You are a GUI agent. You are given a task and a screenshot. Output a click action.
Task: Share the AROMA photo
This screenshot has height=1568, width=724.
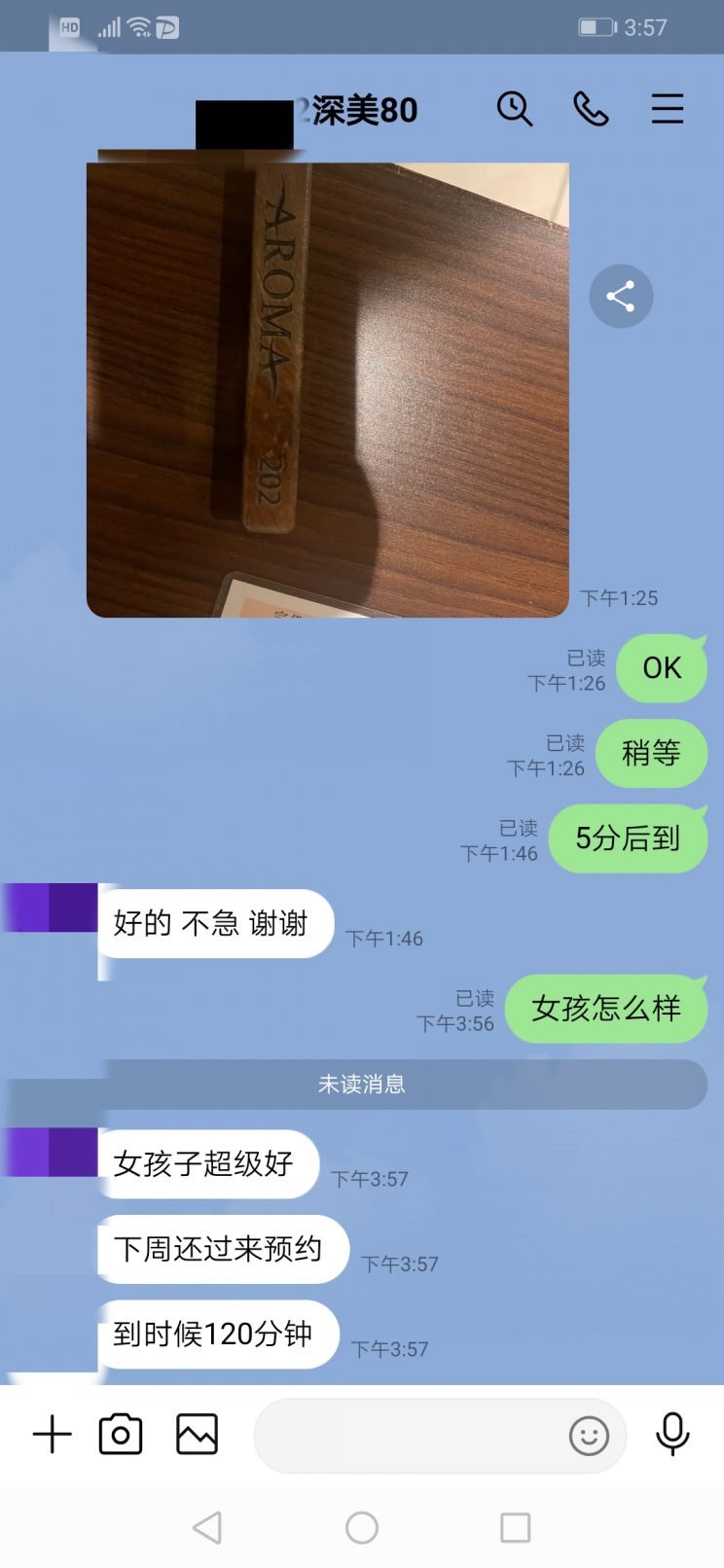click(x=621, y=296)
